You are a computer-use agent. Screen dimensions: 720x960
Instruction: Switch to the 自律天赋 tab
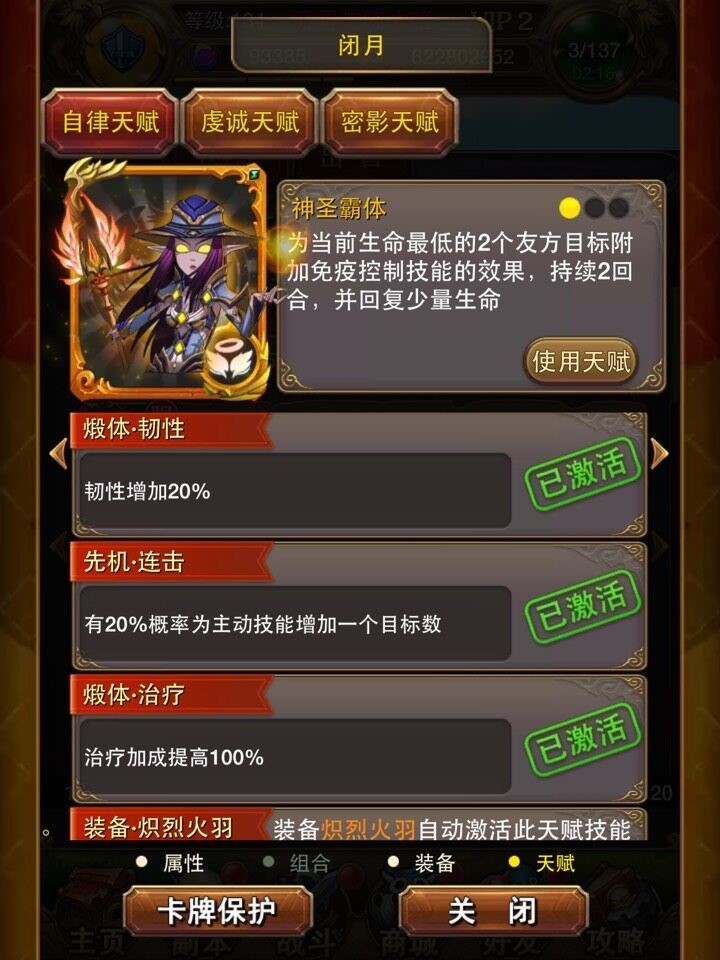[x=110, y=122]
